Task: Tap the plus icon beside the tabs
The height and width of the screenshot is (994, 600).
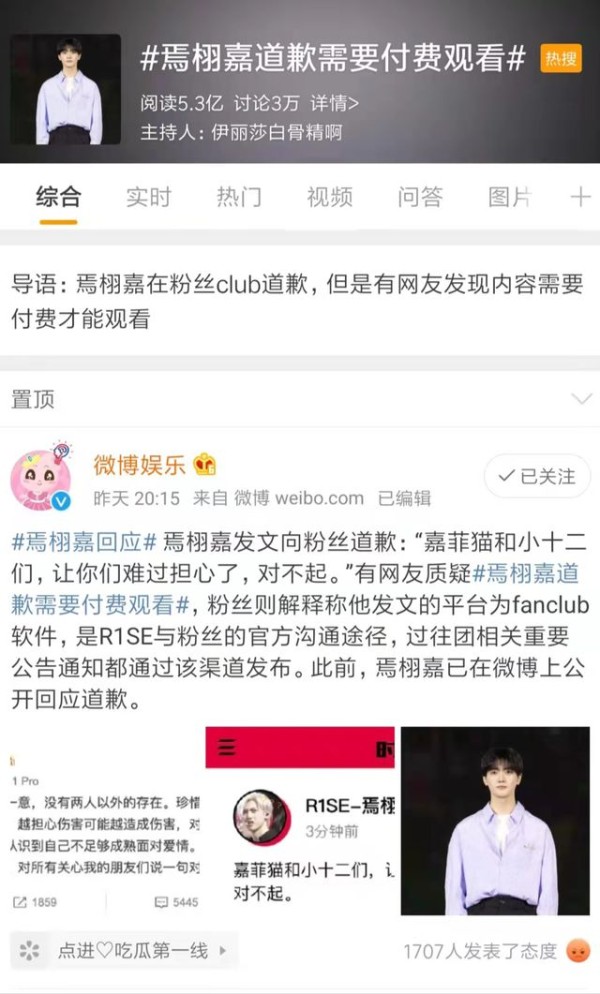Action: click(580, 197)
